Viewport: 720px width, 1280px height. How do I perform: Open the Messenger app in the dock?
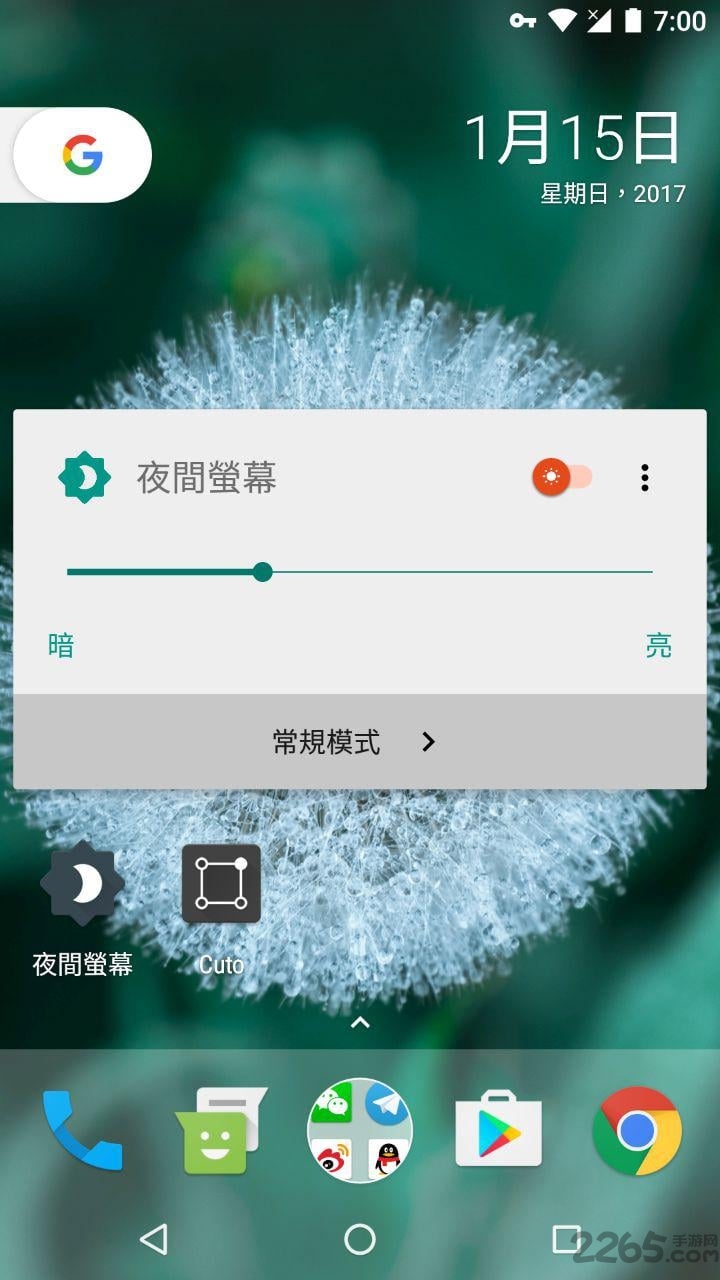220,1129
